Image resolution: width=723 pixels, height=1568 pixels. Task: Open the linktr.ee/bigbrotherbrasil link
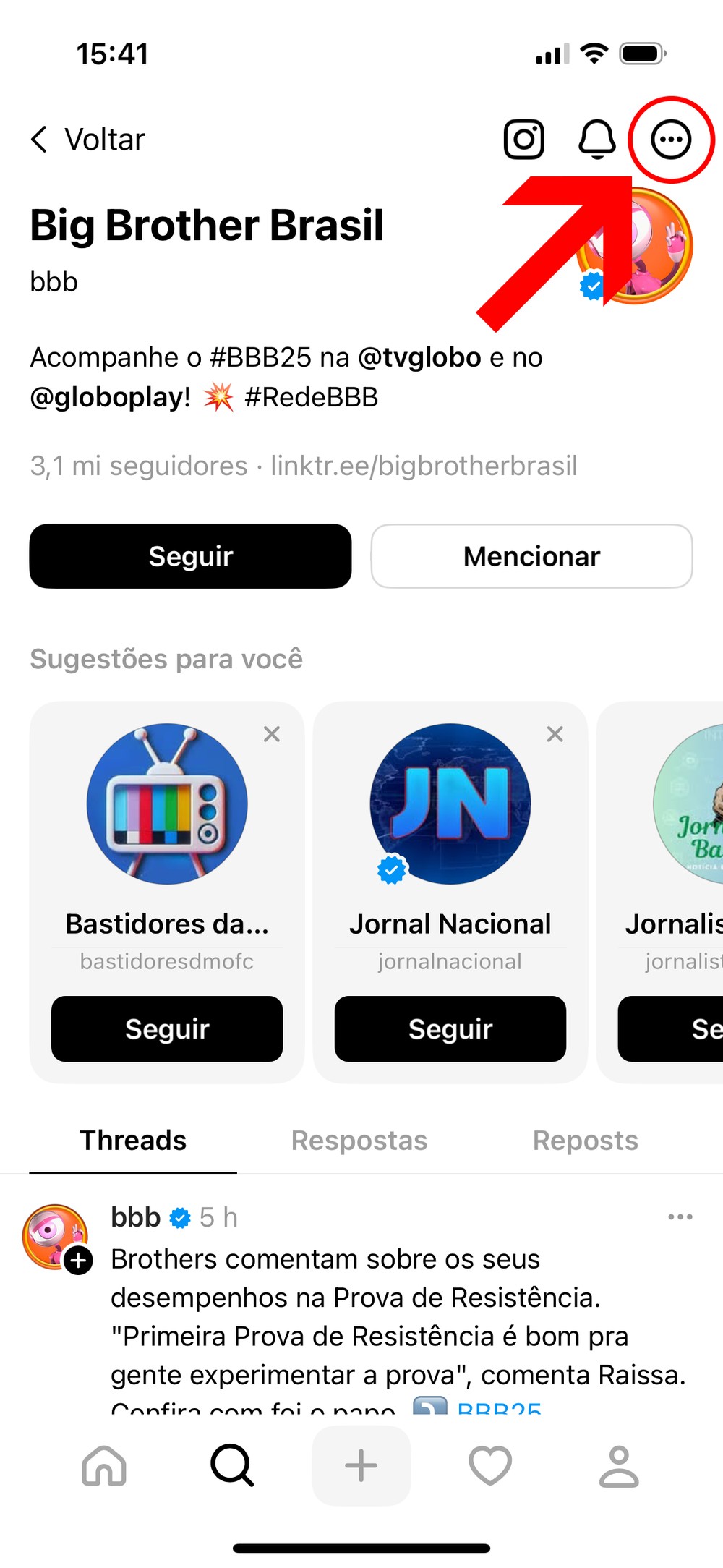(x=424, y=466)
